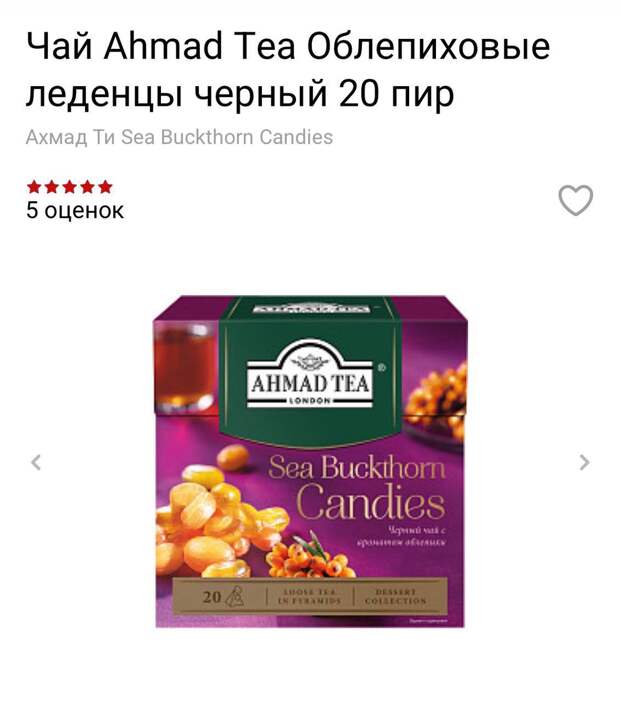Open the Sea Buckthorn Candies product photo
The height and width of the screenshot is (702, 620).
[310, 462]
